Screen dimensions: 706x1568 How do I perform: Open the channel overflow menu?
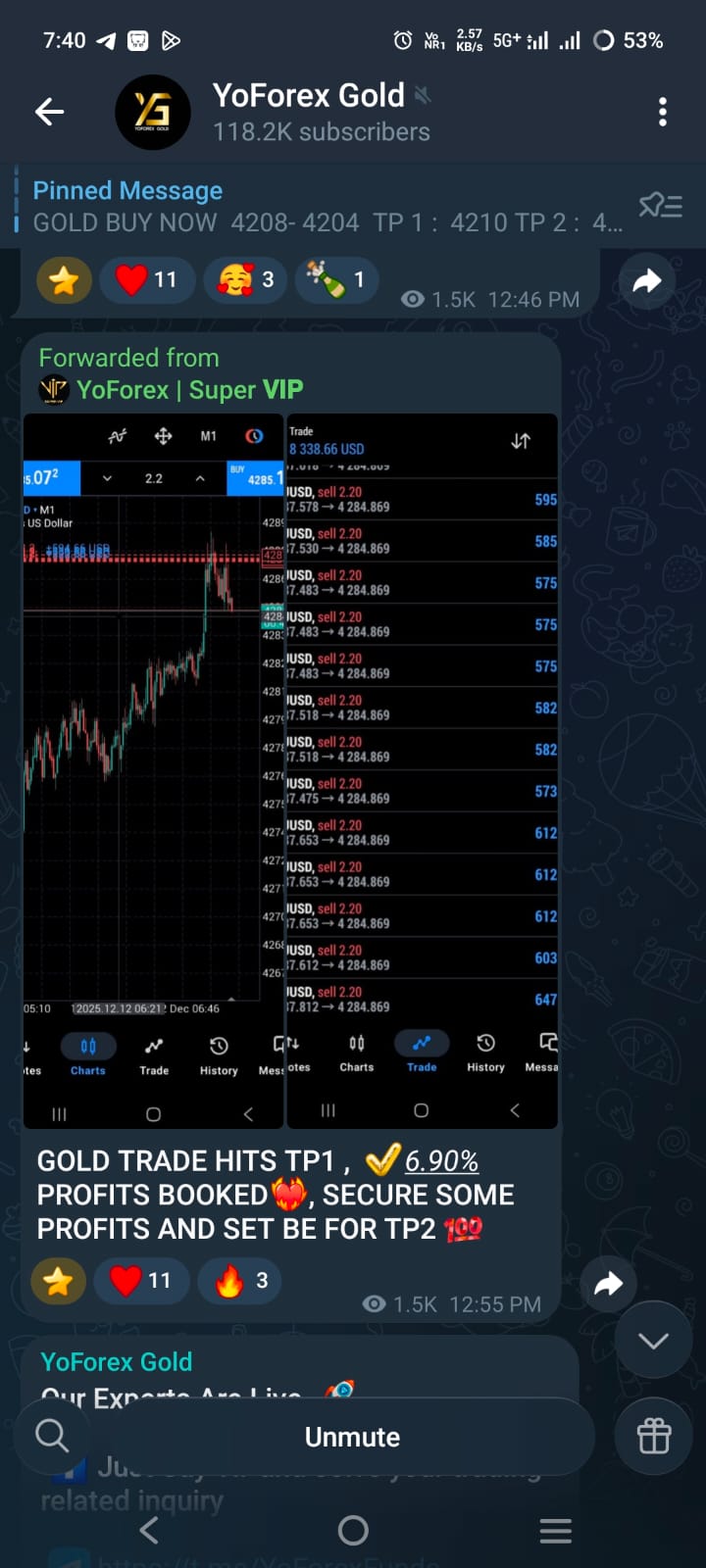pyautogui.click(x=663, y=112)
